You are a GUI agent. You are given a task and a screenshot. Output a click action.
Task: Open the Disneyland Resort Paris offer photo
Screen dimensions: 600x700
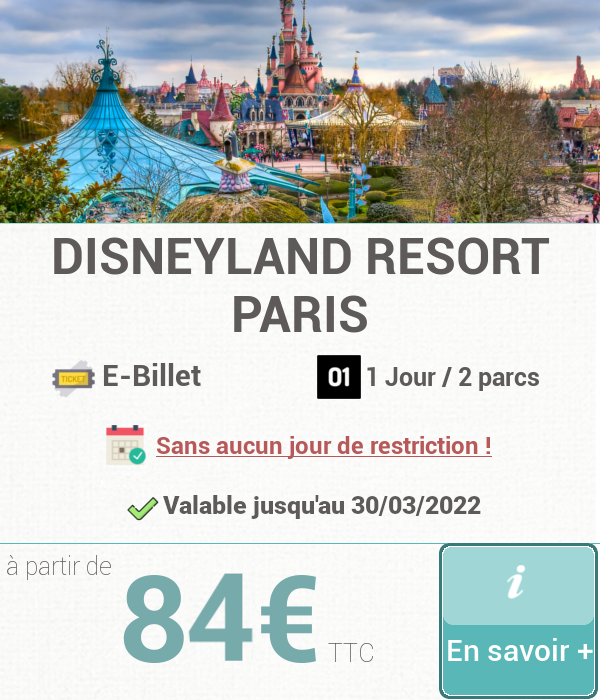(x=300, y=112)
